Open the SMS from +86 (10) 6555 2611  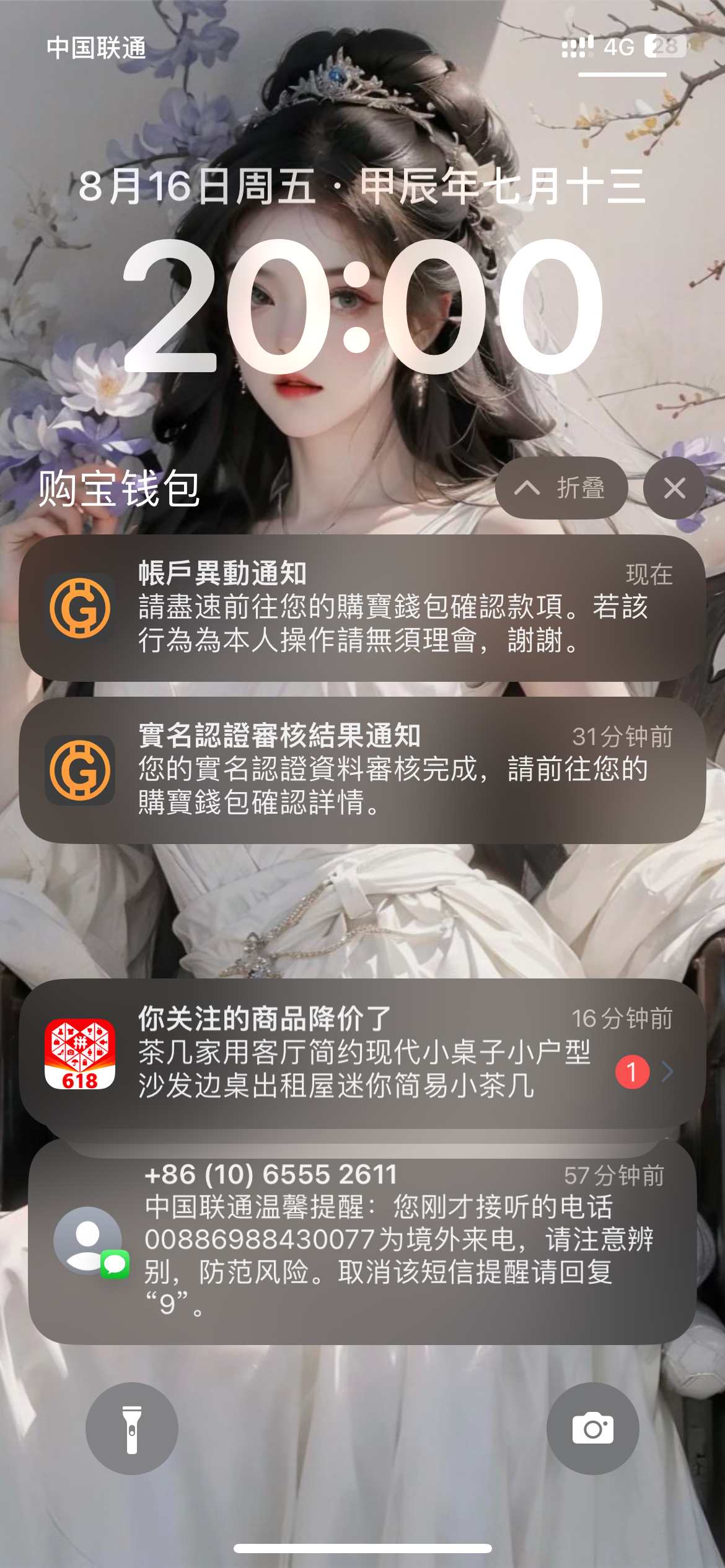362,1241
